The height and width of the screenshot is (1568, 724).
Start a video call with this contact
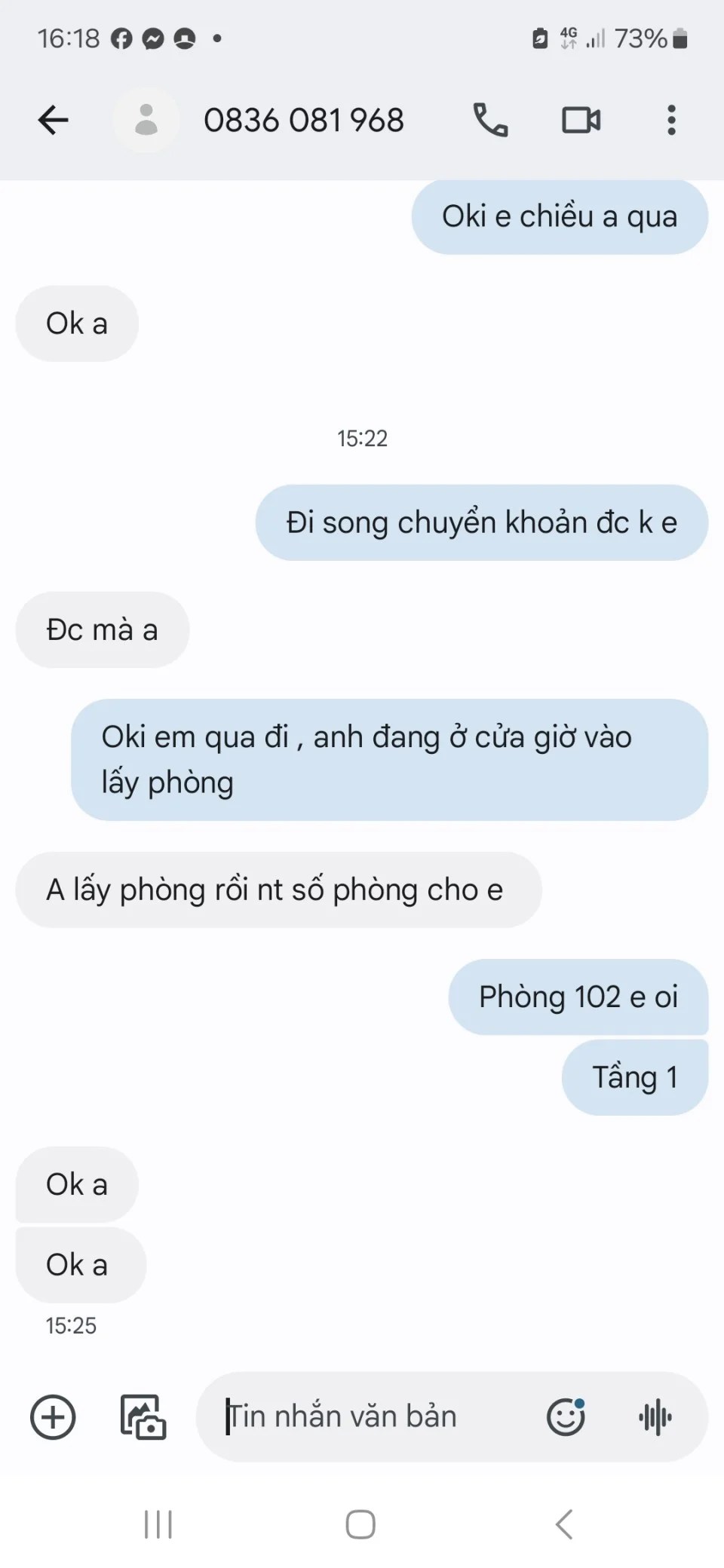tap(581, 120)
